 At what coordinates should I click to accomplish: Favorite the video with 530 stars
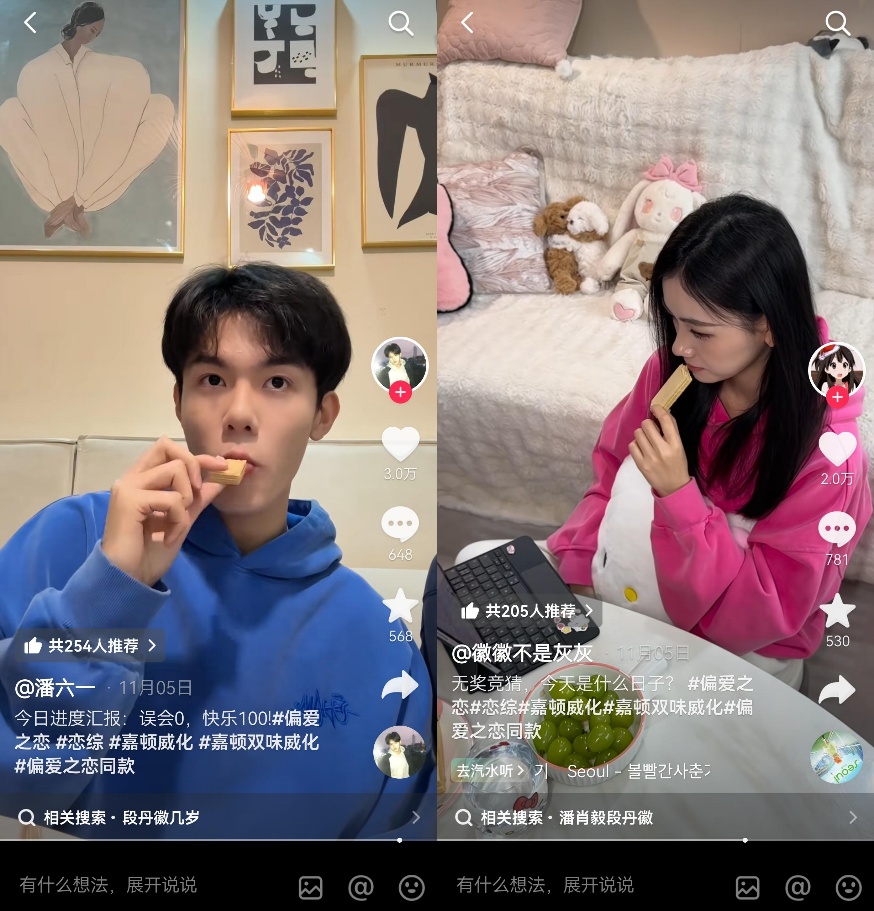[837, 610]
